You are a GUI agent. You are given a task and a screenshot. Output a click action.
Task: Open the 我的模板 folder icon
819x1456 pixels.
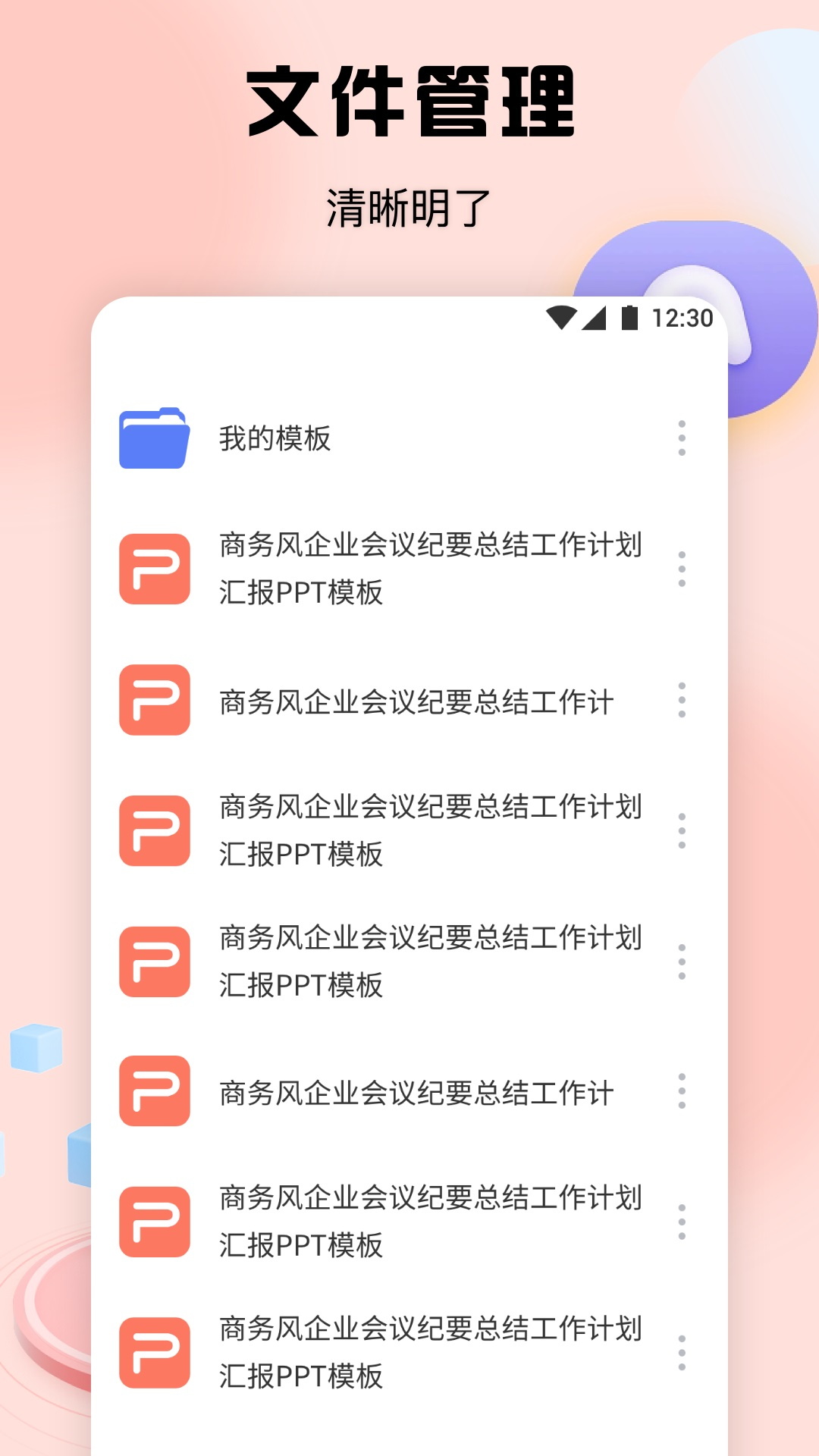[154, 436]
